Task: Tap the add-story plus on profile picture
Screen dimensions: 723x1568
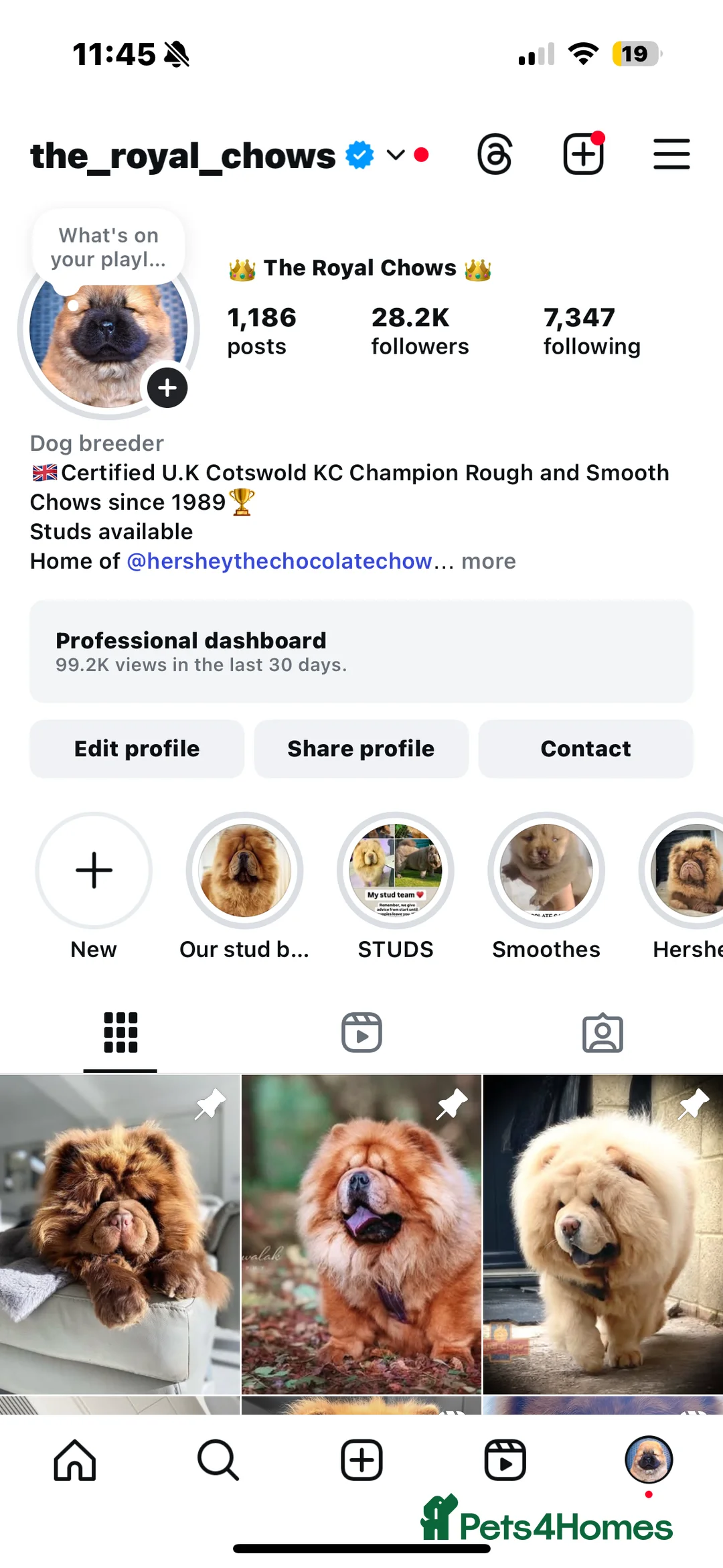Action: (167, 387)
